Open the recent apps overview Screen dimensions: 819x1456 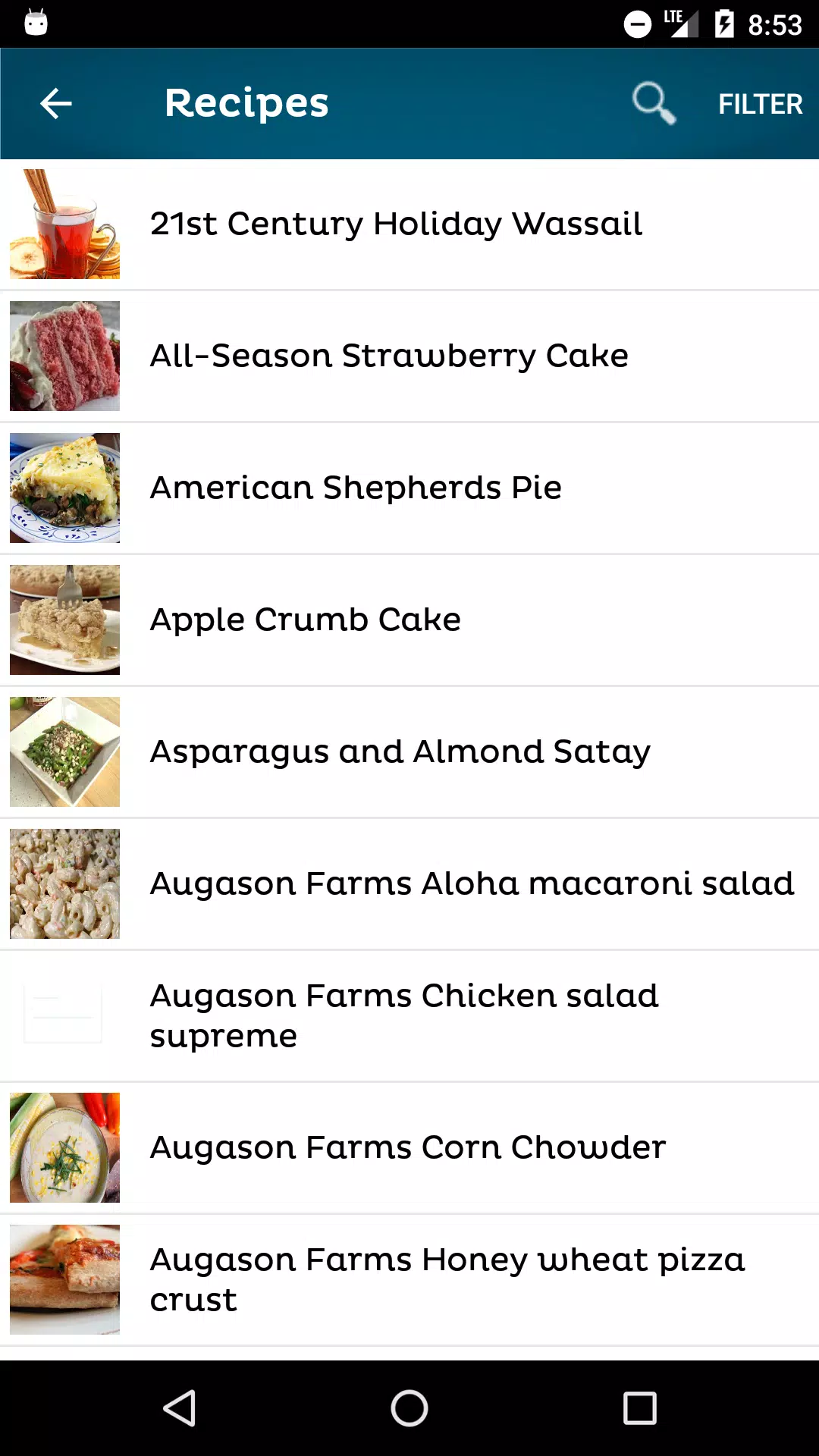tap(639, 1409)
